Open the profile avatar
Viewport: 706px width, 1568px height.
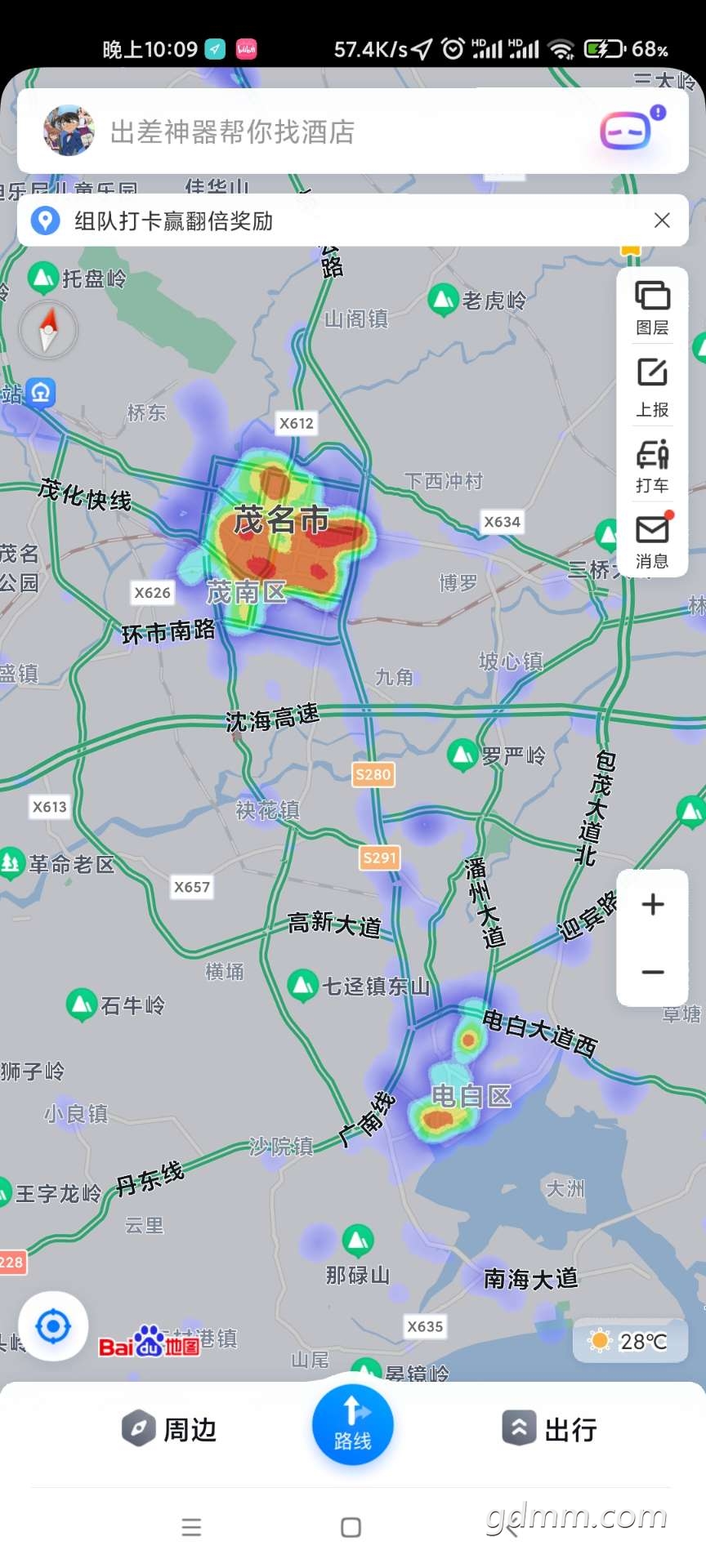pyautogui.click(x=69, y=131)
